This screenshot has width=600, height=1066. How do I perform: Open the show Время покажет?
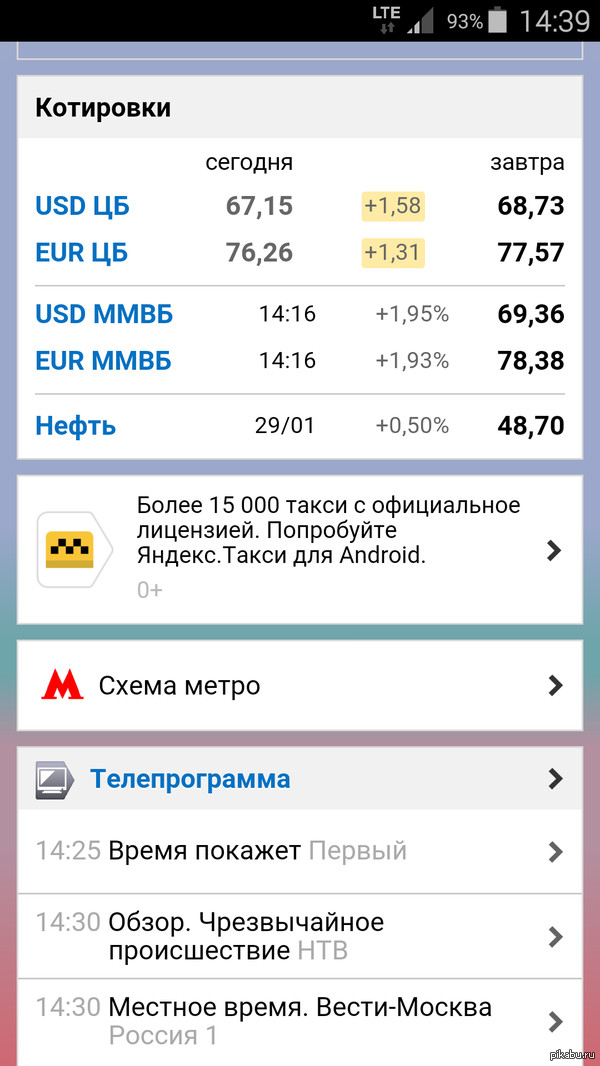pos(205,851)
